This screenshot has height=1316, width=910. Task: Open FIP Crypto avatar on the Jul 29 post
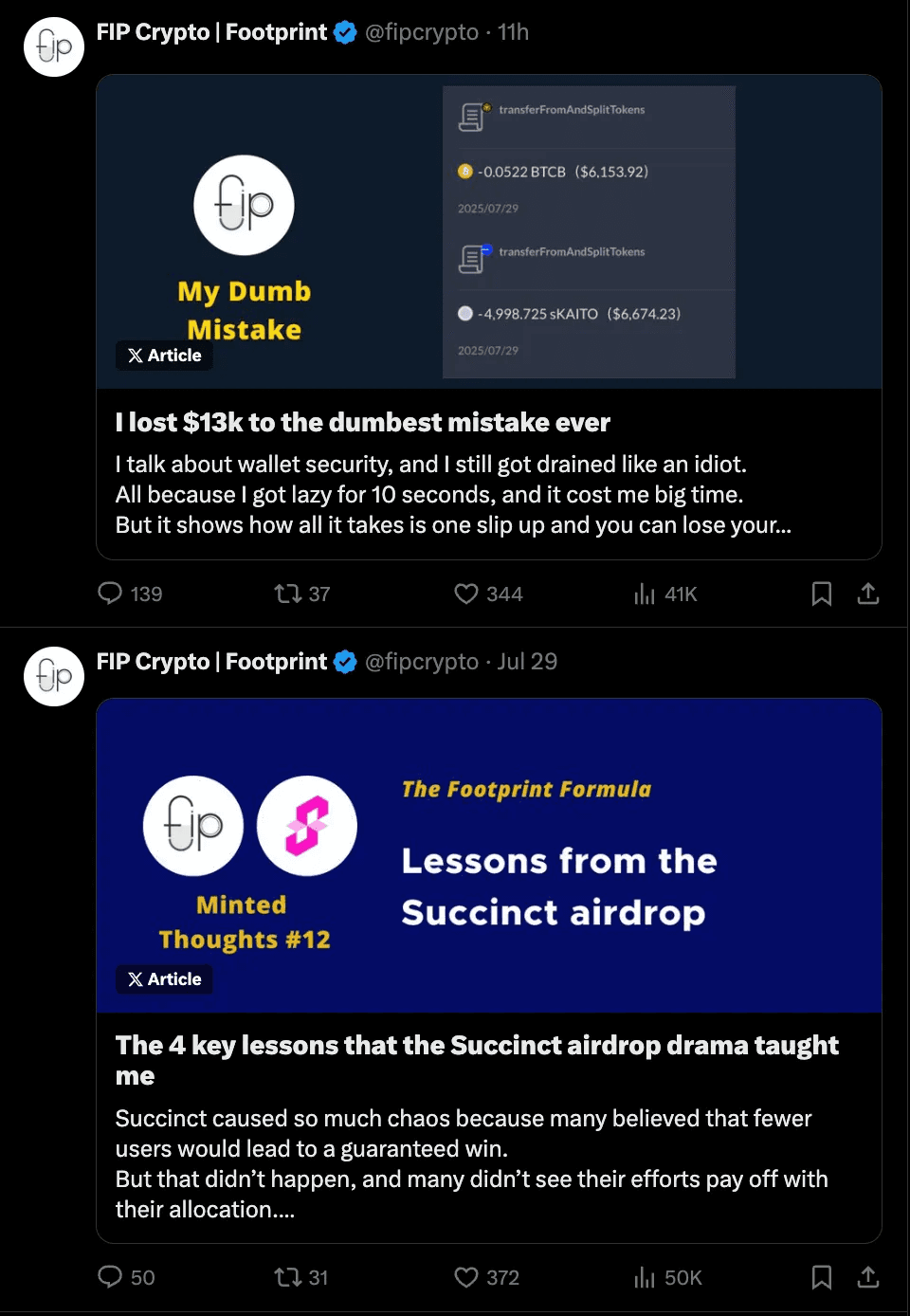pos(54,676)
